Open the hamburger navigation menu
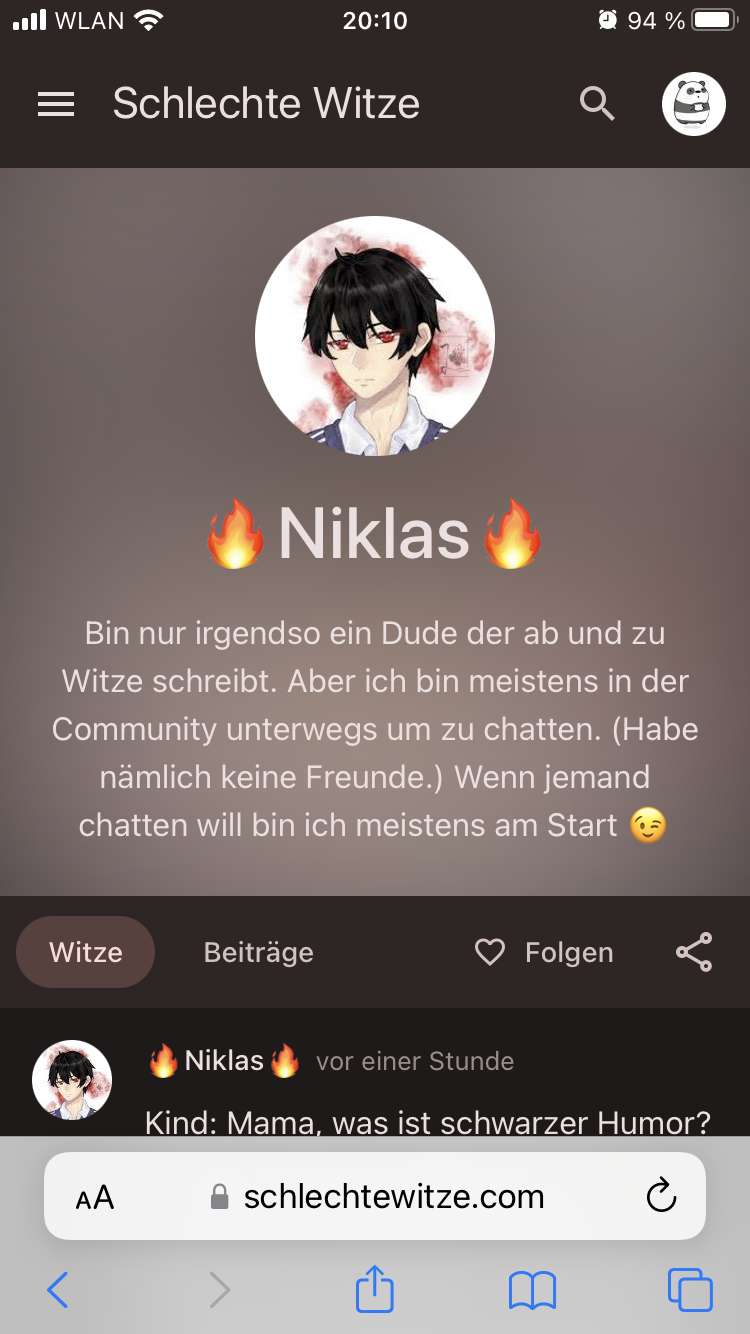 point(56,104)
